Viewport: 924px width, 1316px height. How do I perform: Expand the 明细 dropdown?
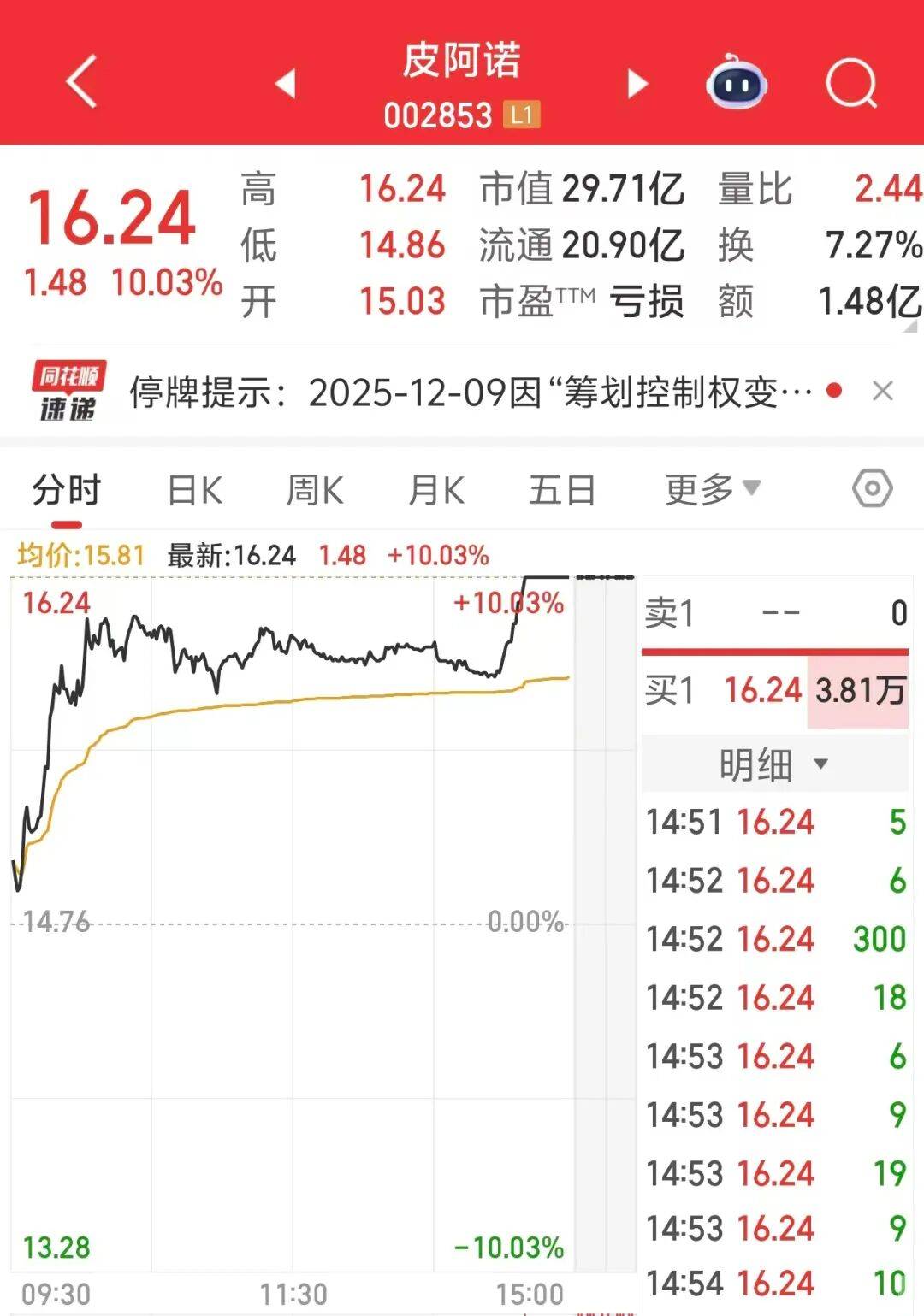773,764
